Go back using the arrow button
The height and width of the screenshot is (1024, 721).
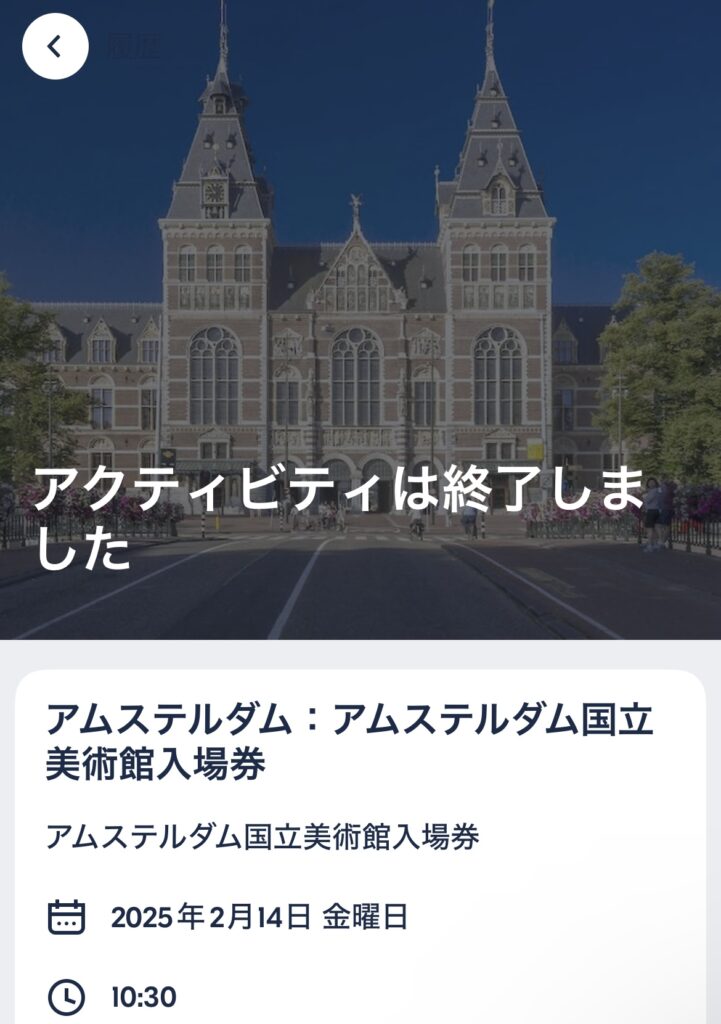tap(55, 46)
